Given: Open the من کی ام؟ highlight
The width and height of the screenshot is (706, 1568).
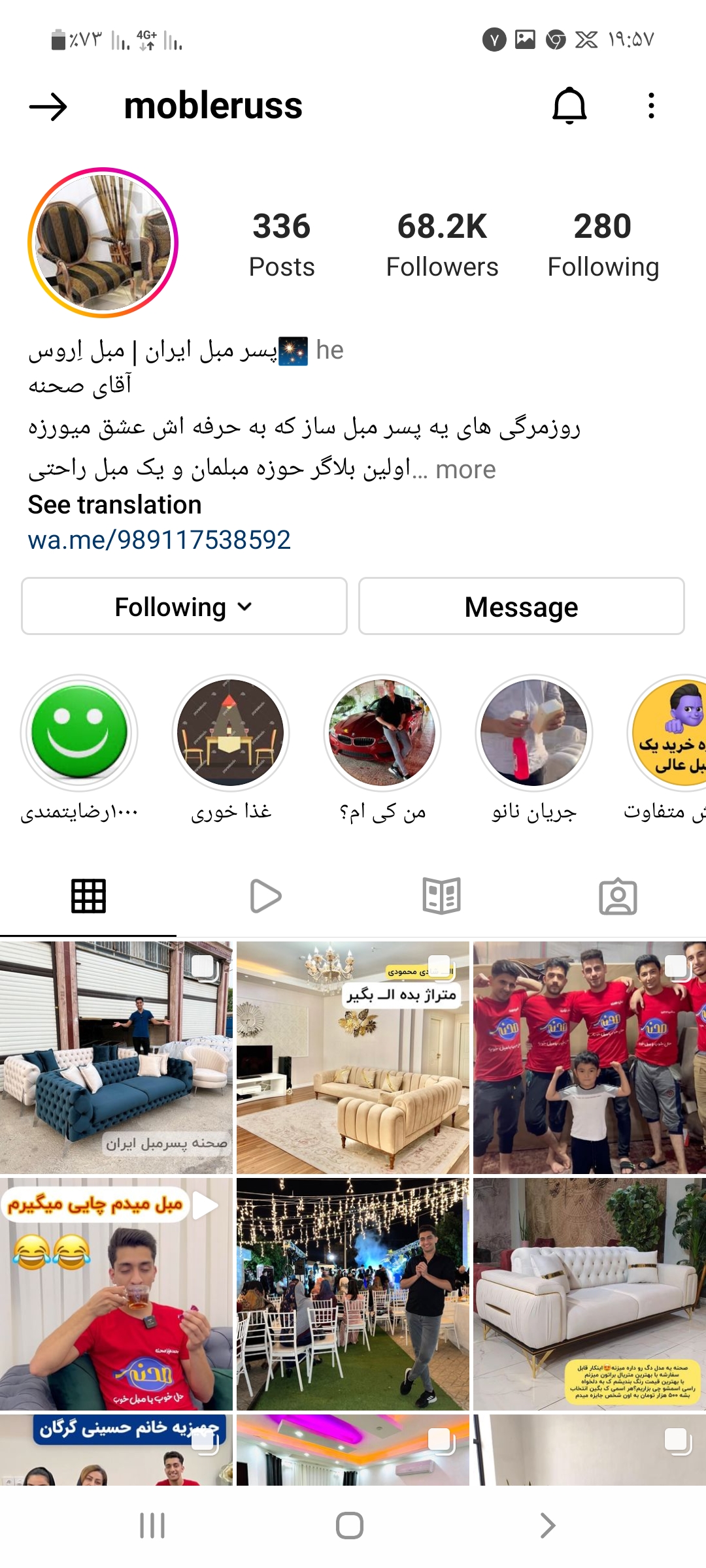Looking at the screenshot, I should tap(382, 733).
